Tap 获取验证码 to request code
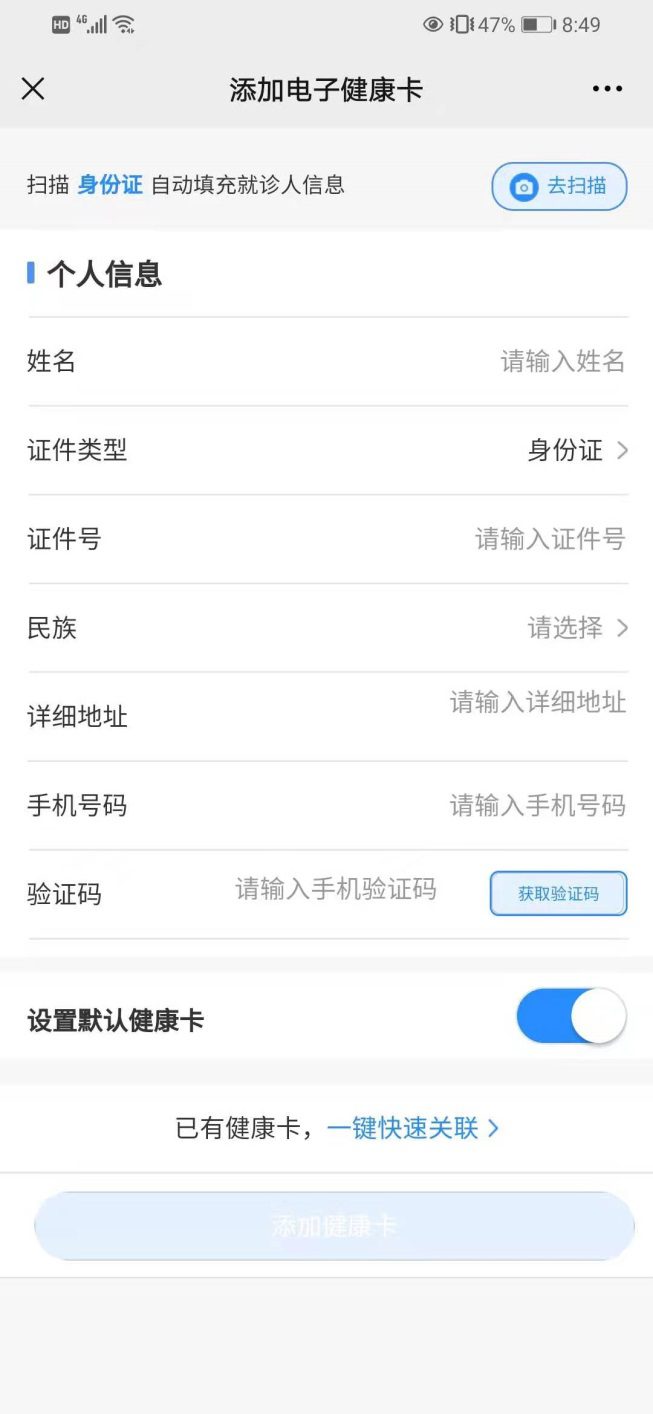Viewport: 653px width, 1414px height. pos(558,894)
